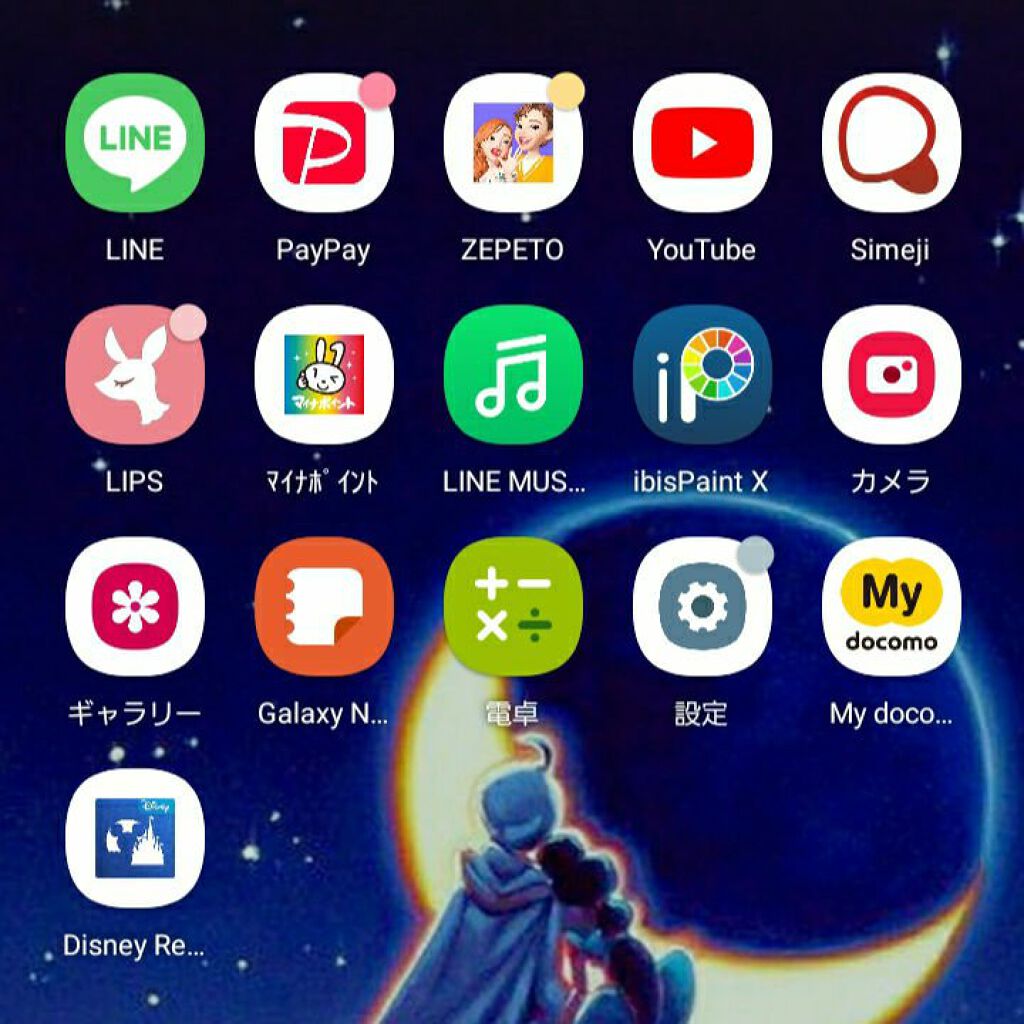
Task: Open ZEPETO
Action: pos(513,143)
